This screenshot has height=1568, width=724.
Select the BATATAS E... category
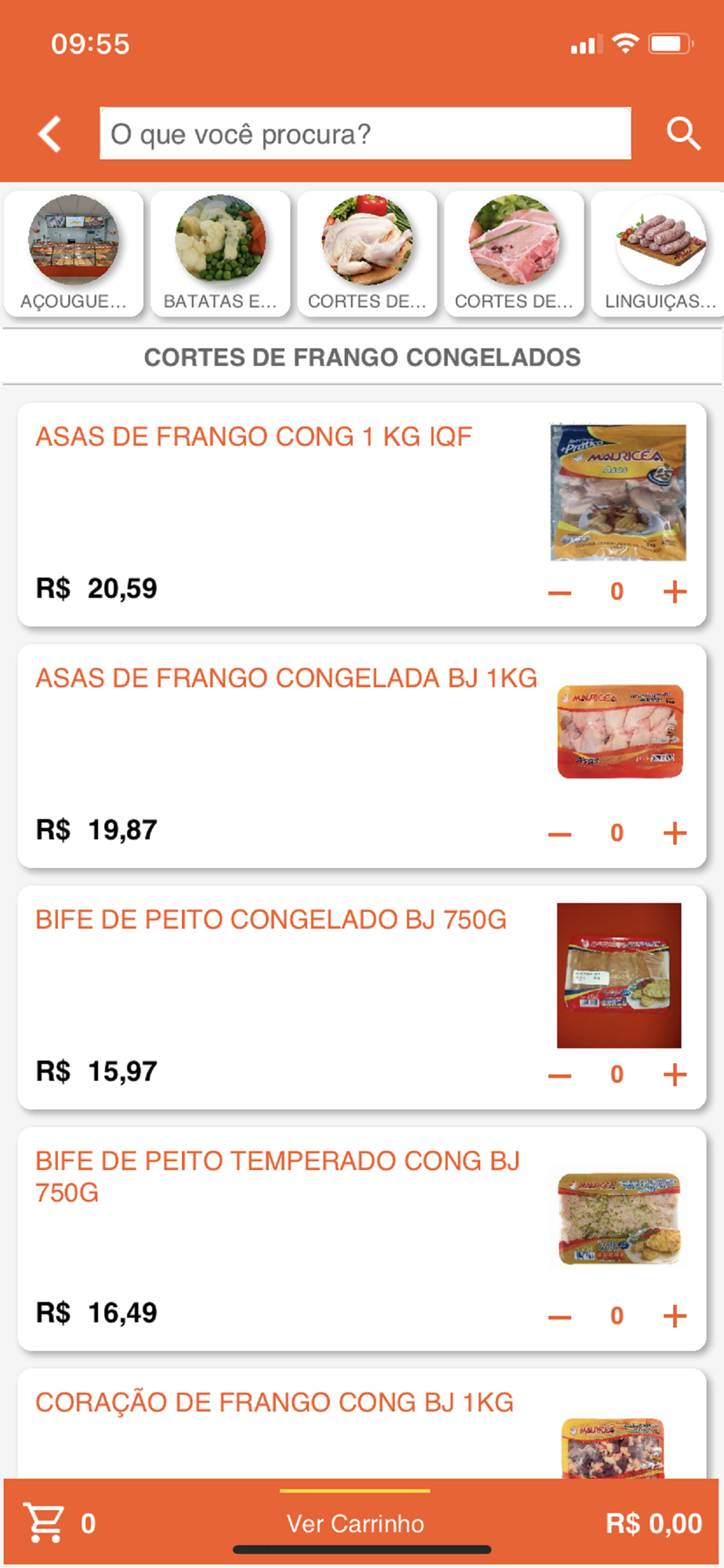pos(220,254)
